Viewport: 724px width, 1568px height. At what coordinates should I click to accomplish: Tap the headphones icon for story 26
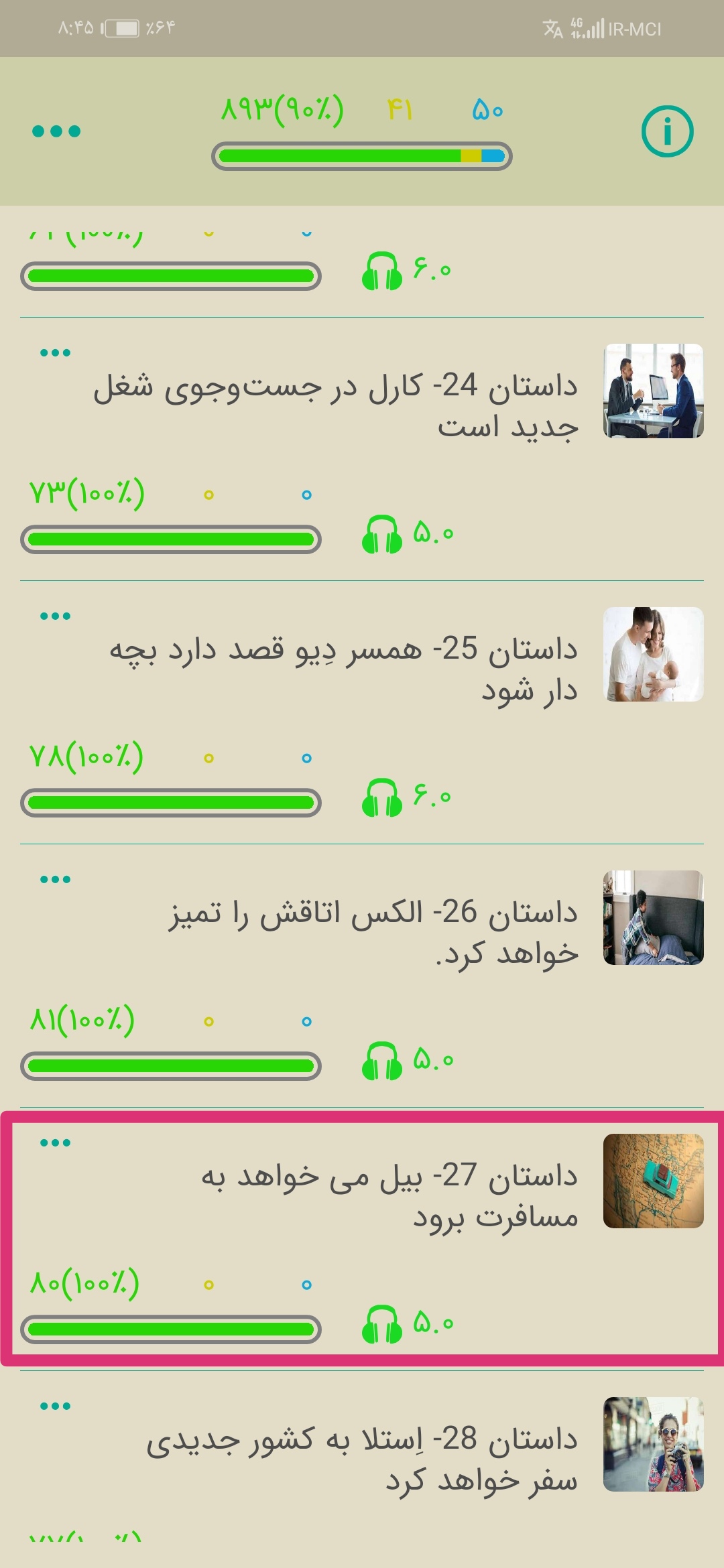point(381,1061)
